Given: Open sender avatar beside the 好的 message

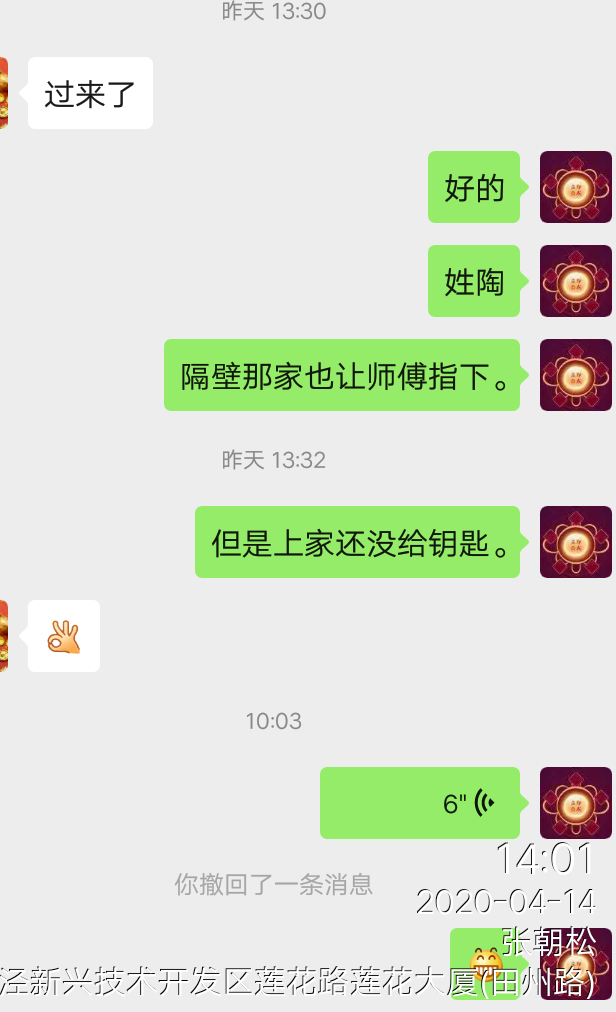Looking at the screenshot, I should coord(575,187).
